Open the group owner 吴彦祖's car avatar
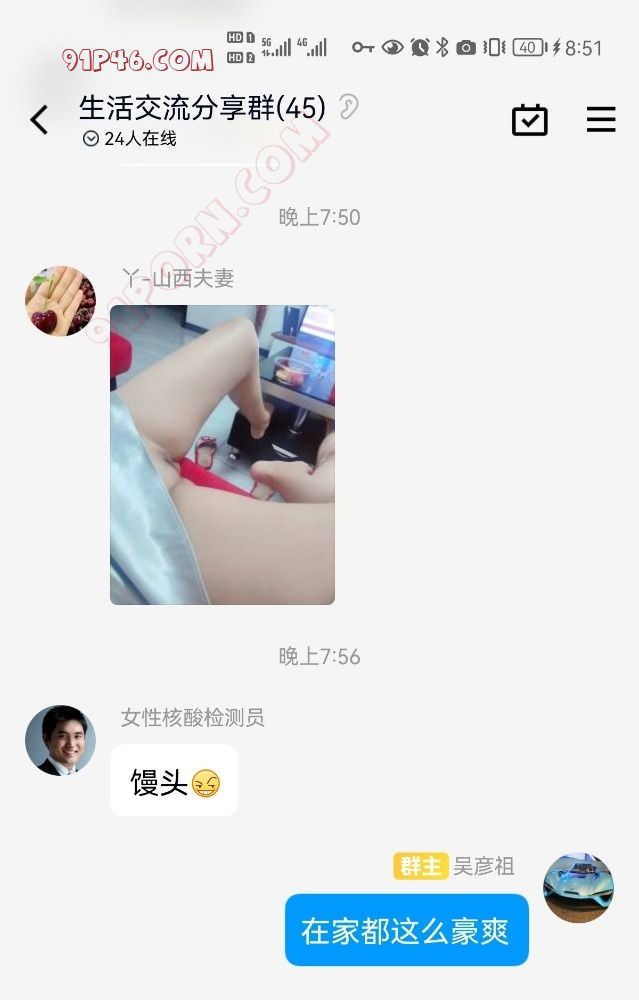This screenshot has height=1000, width=639. click(578, 887)
